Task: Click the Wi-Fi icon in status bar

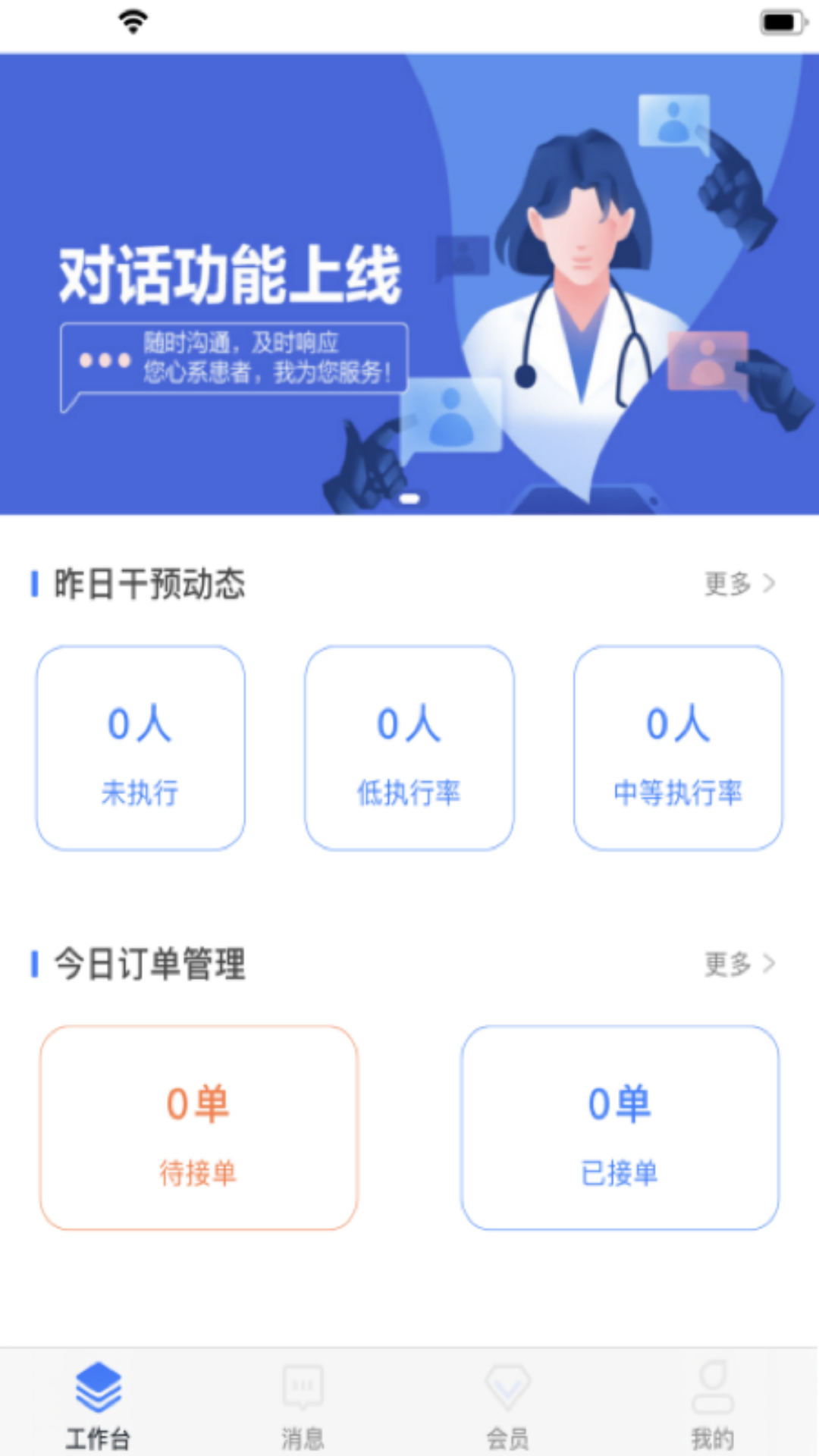Action: coord(133,21)
